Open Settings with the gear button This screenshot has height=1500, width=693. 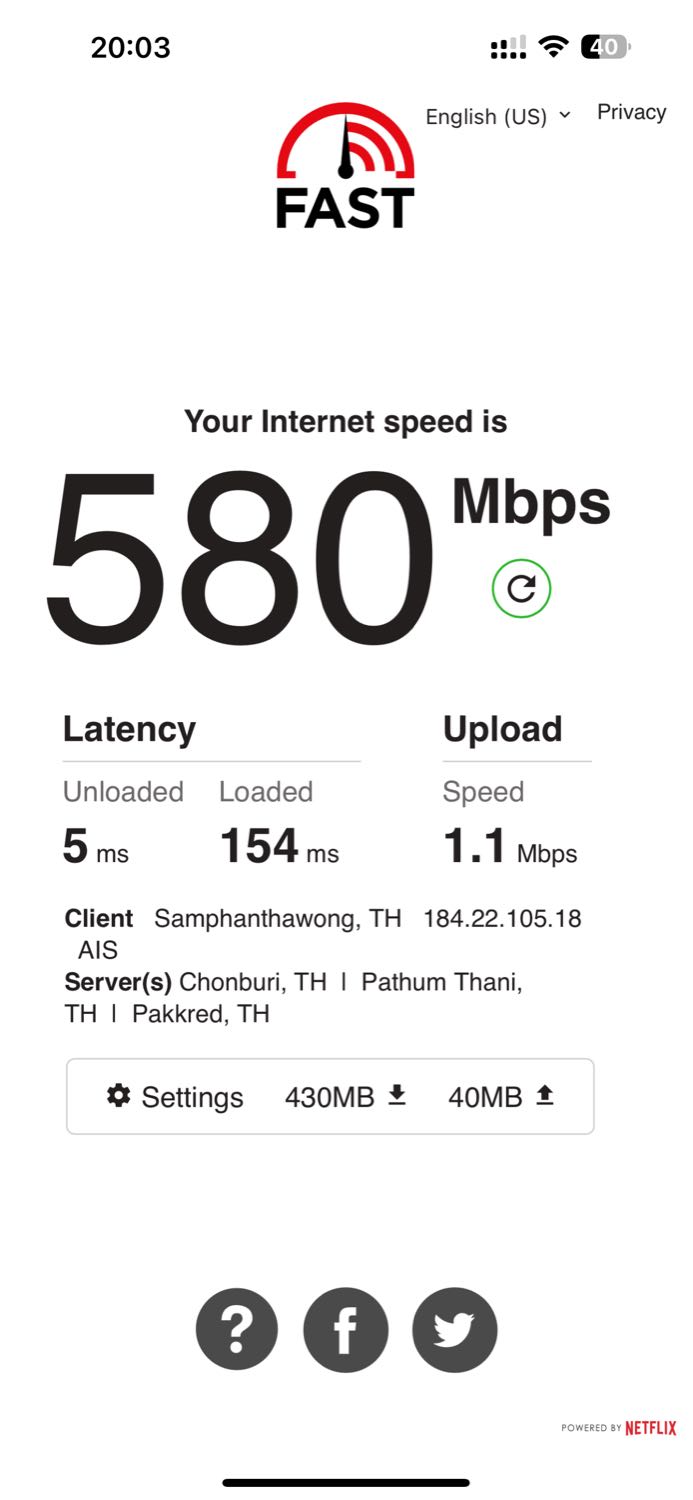click(x=175, y=1097)
